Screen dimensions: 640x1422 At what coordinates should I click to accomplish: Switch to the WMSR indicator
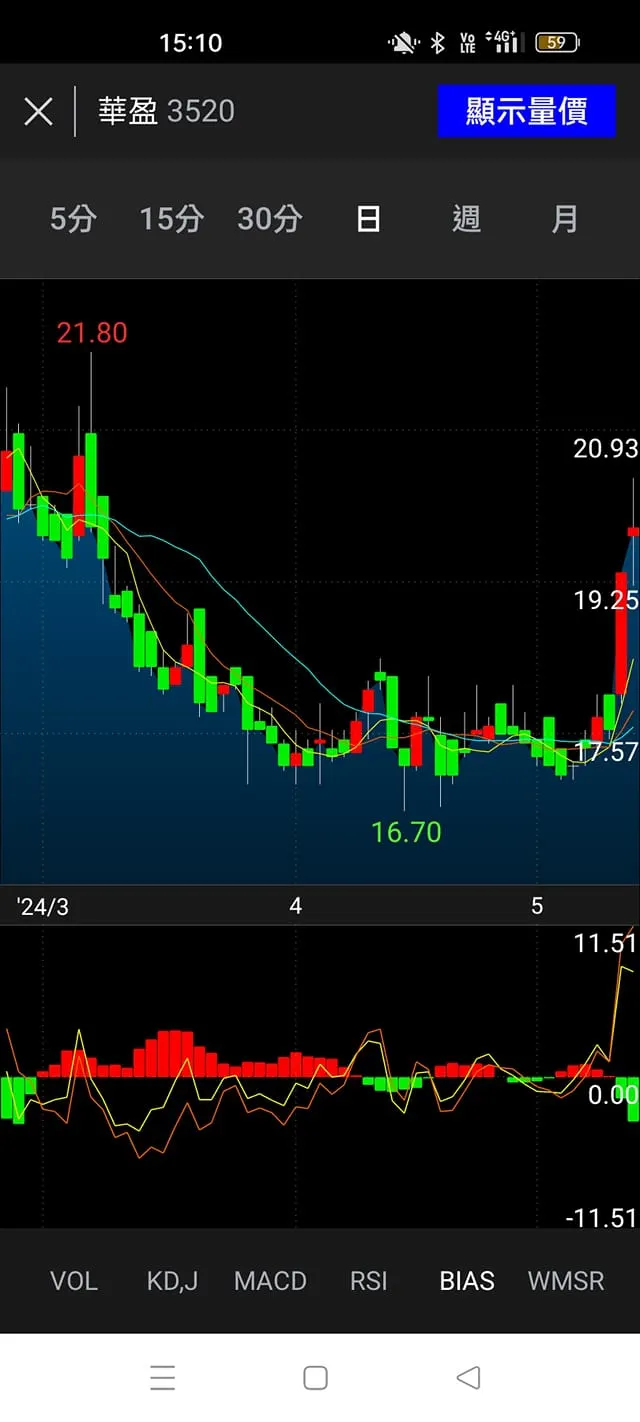tap(566, 1281)
